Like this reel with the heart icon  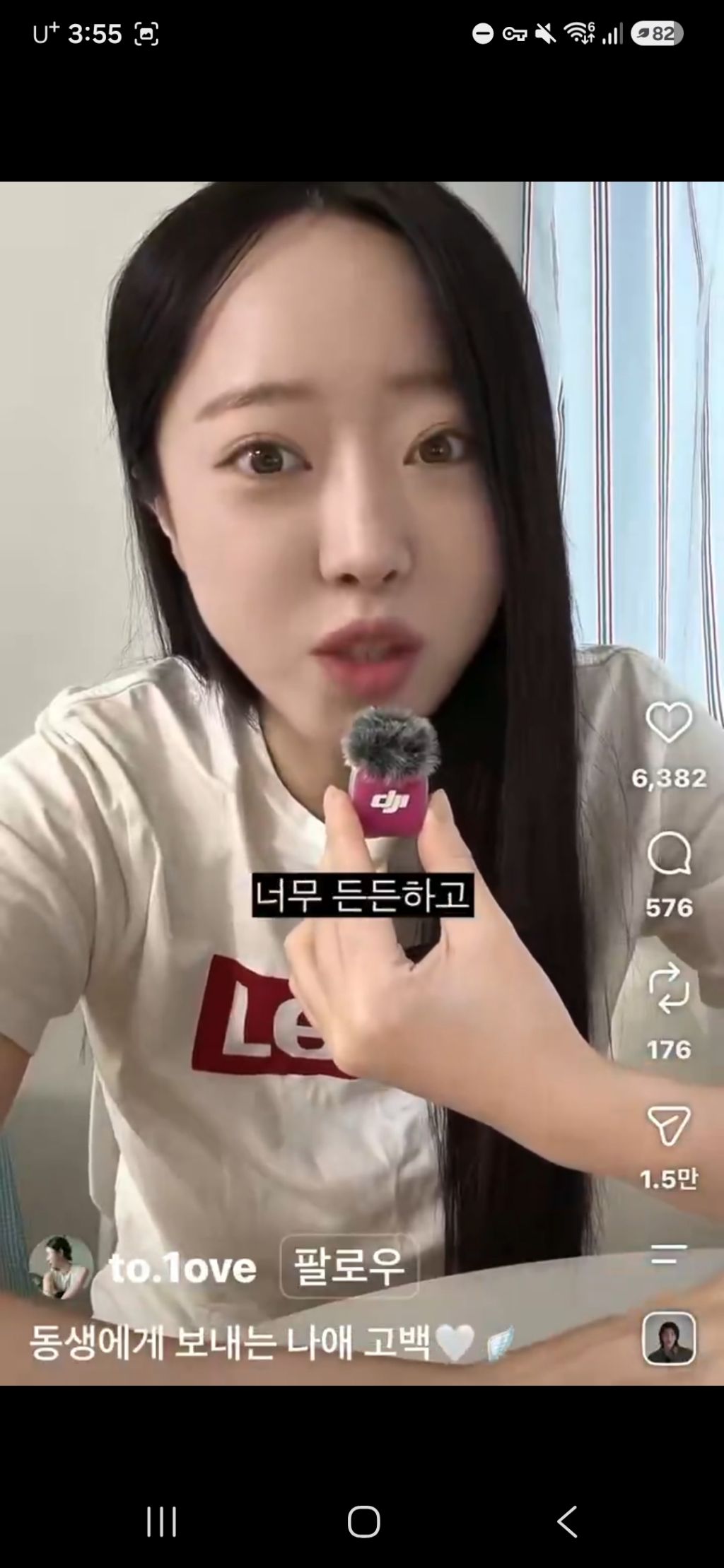(669, 722)
